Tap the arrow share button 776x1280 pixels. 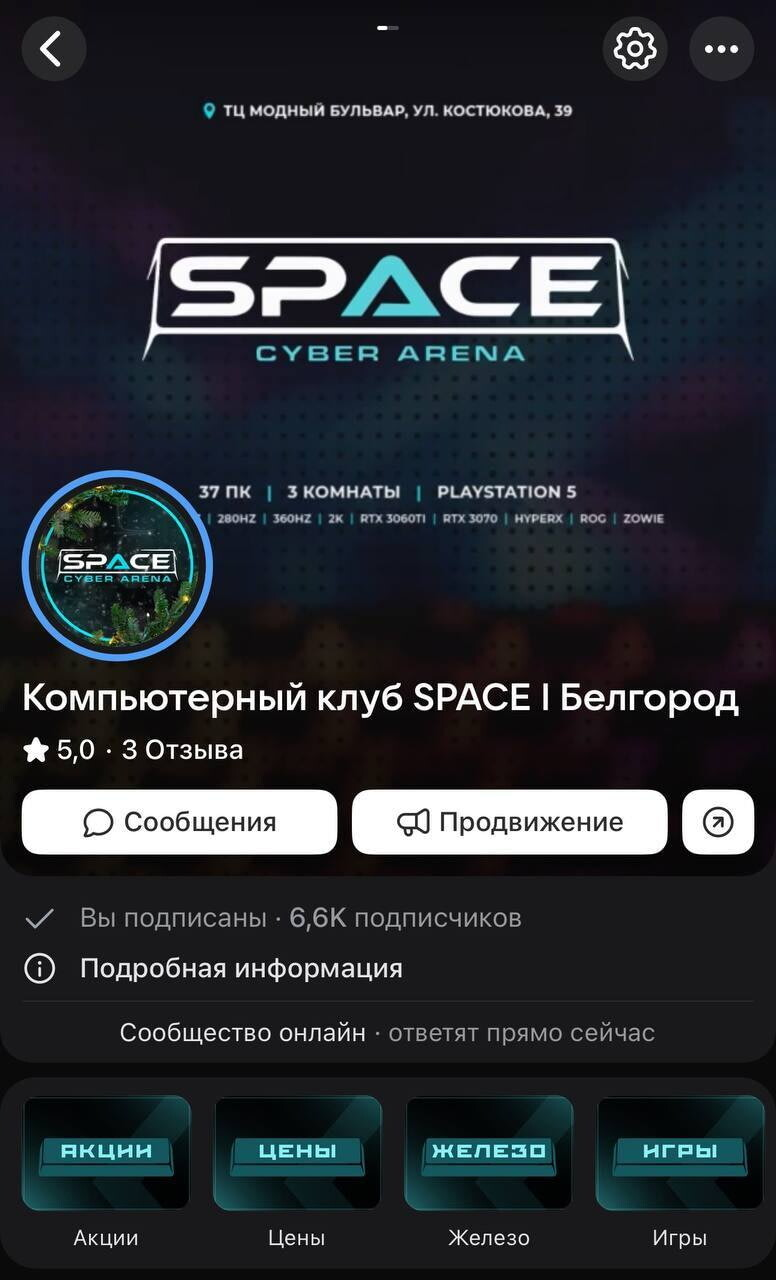pos(718,822)
